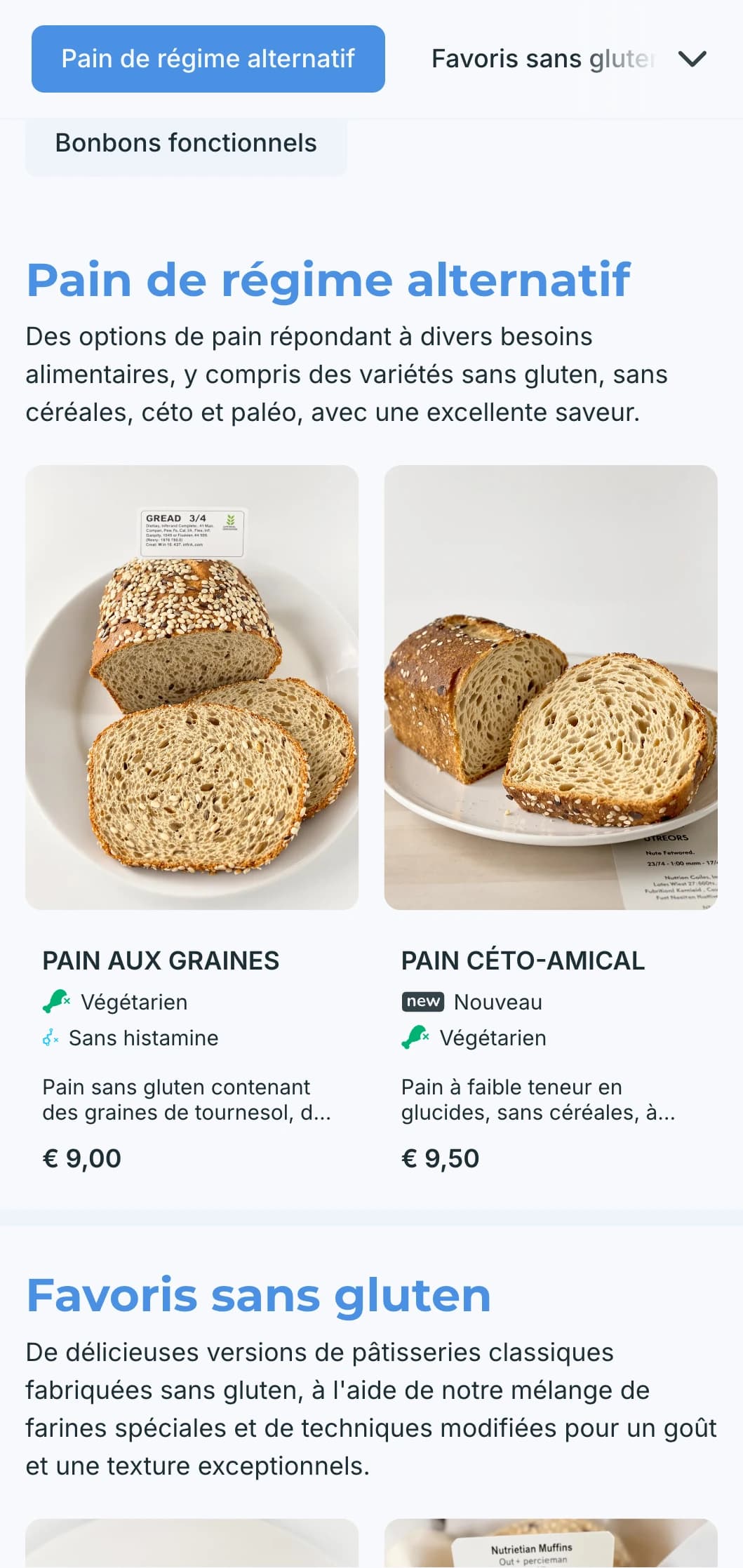Click the Sans histamine icon
Image resolution: width=743 pixels, height=1568 pixels.
52,1038
